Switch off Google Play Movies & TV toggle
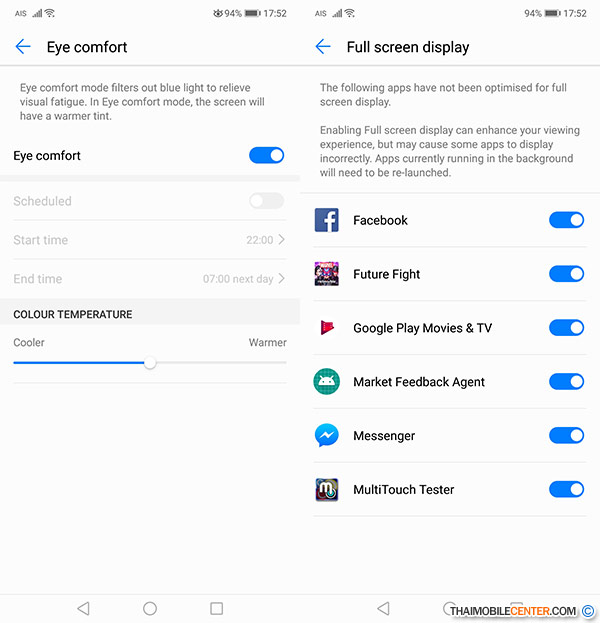Image resolution: width=600 pixels, height=623 pixels. [566, 328]
